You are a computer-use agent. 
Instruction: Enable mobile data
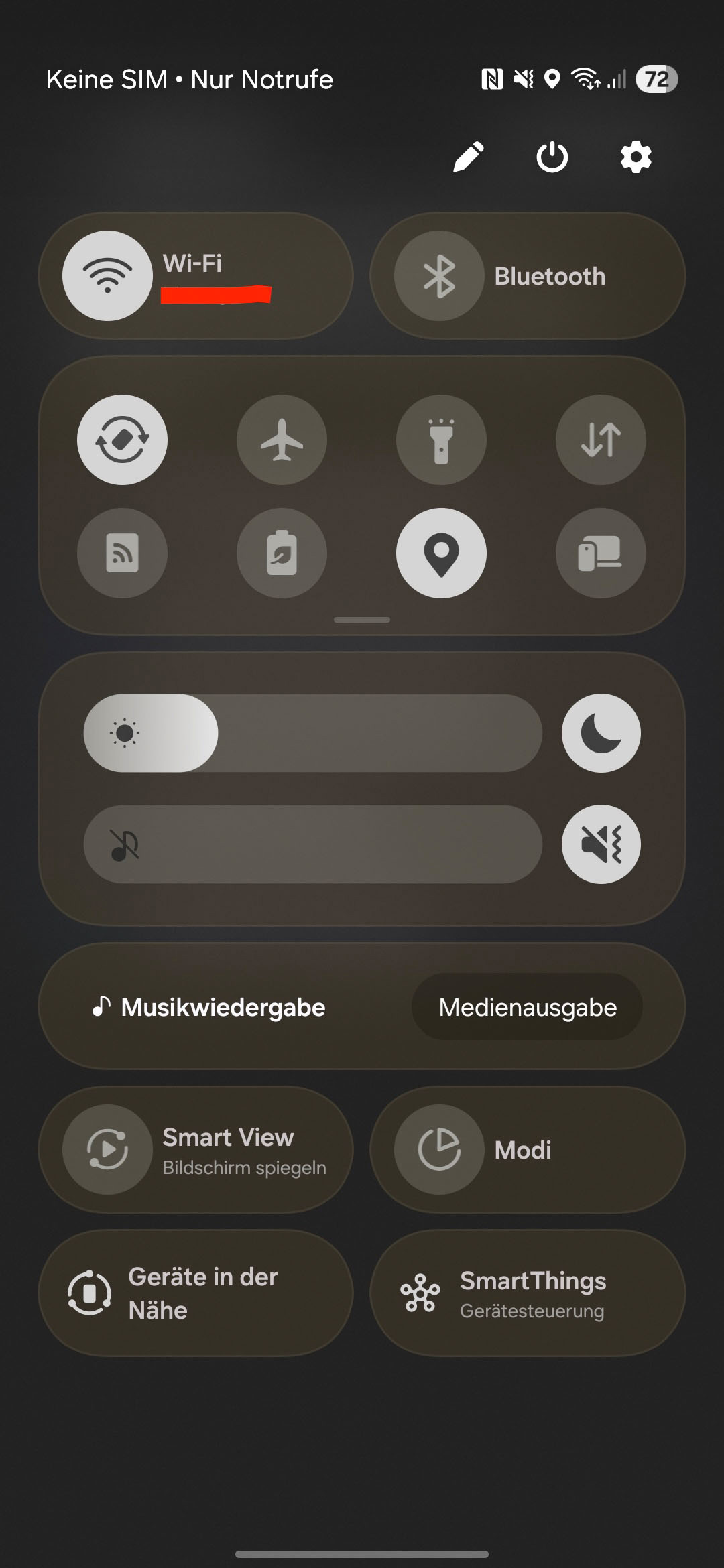(601, 440)
